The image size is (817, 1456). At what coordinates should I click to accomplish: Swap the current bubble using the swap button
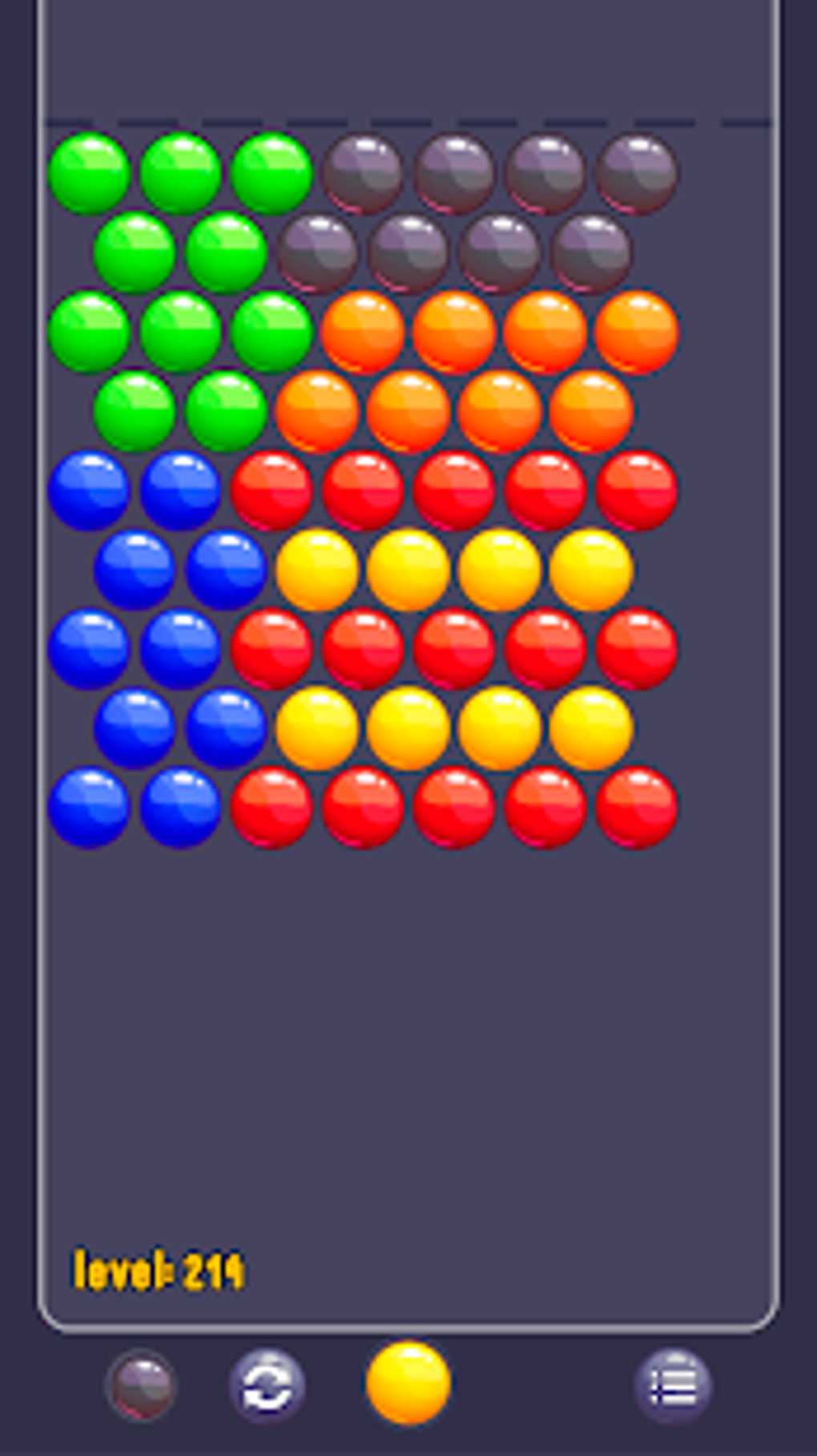[x=267, y=1385]
